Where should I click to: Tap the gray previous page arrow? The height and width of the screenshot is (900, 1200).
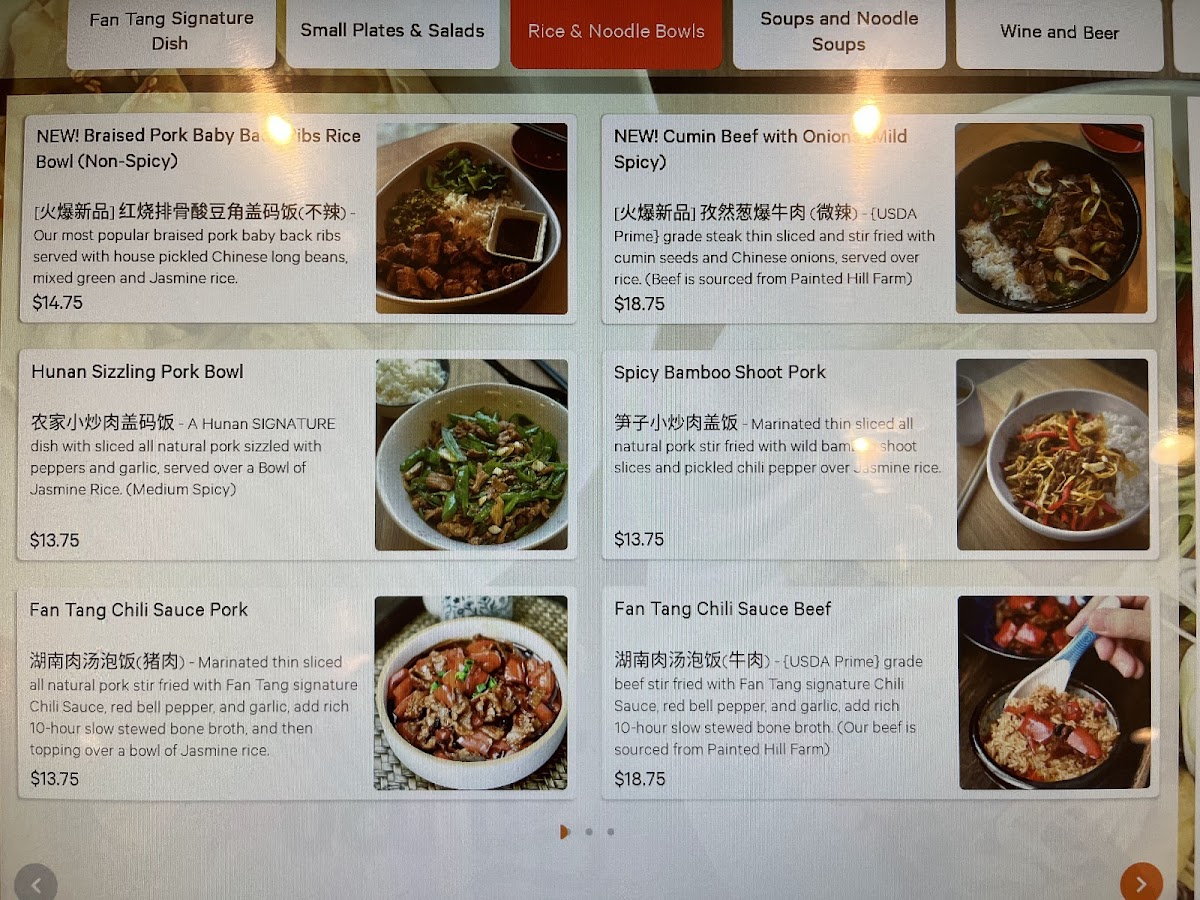[36, 884]
